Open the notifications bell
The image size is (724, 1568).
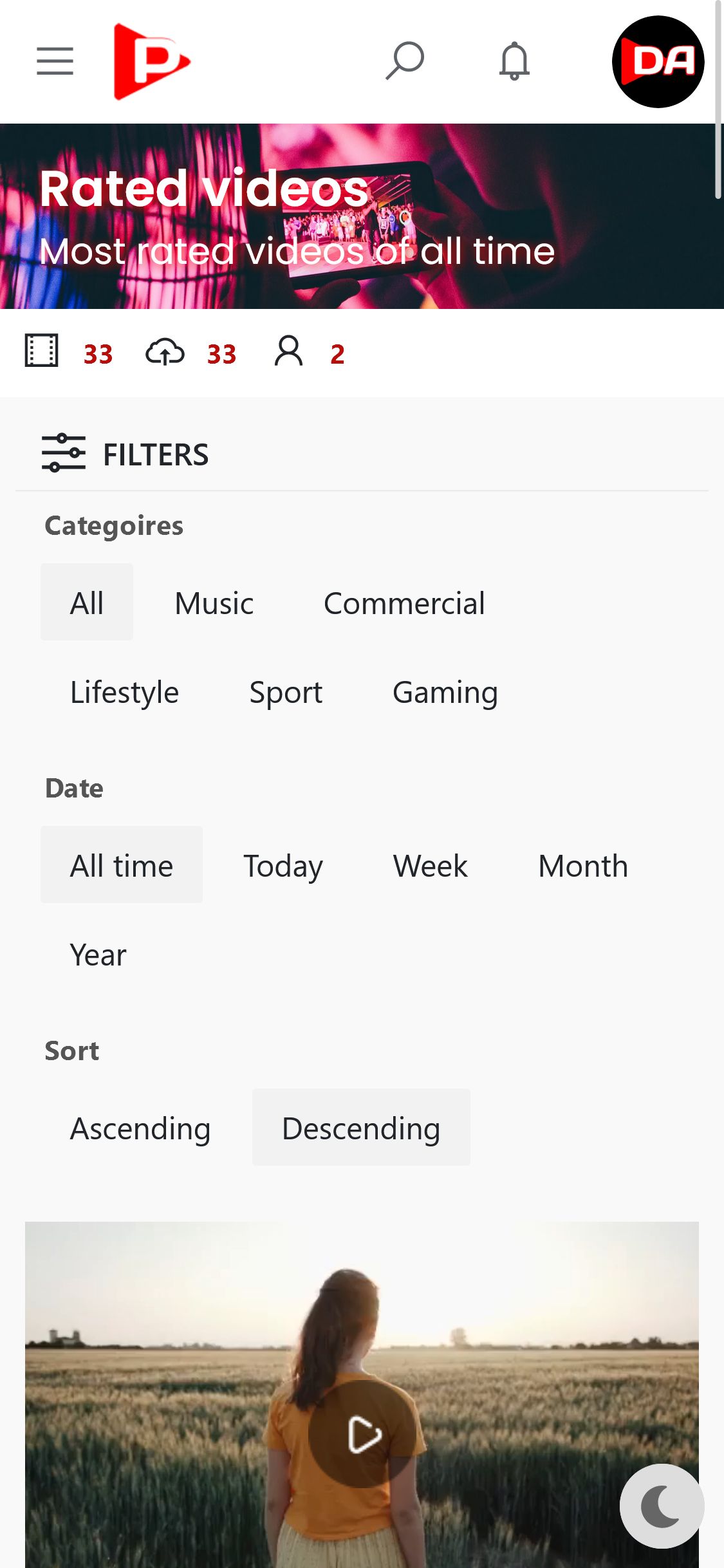[x=514, y=61]
